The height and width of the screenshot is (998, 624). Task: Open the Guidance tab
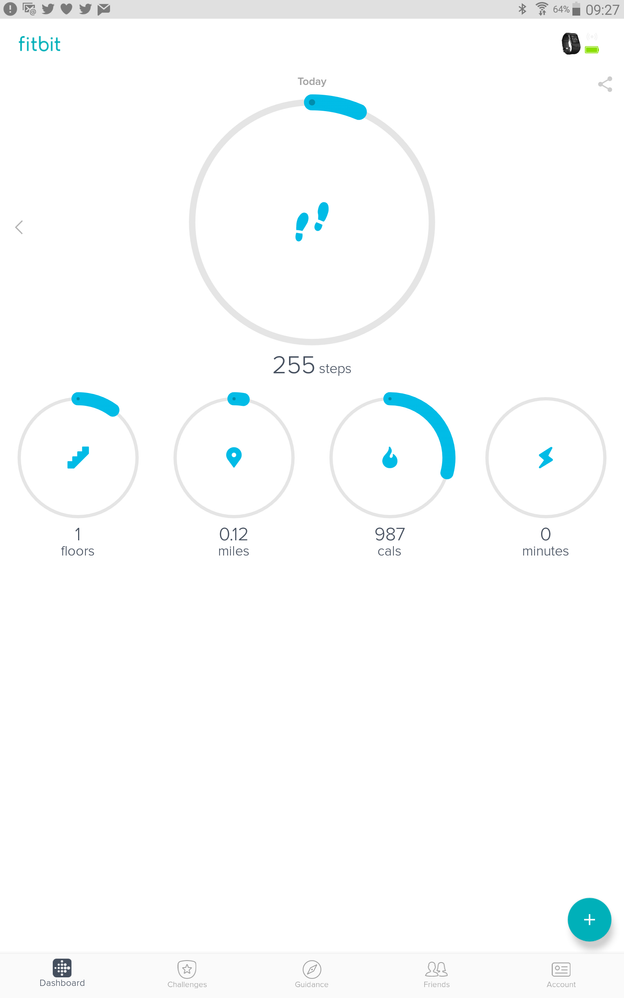[x=312, y=974]
